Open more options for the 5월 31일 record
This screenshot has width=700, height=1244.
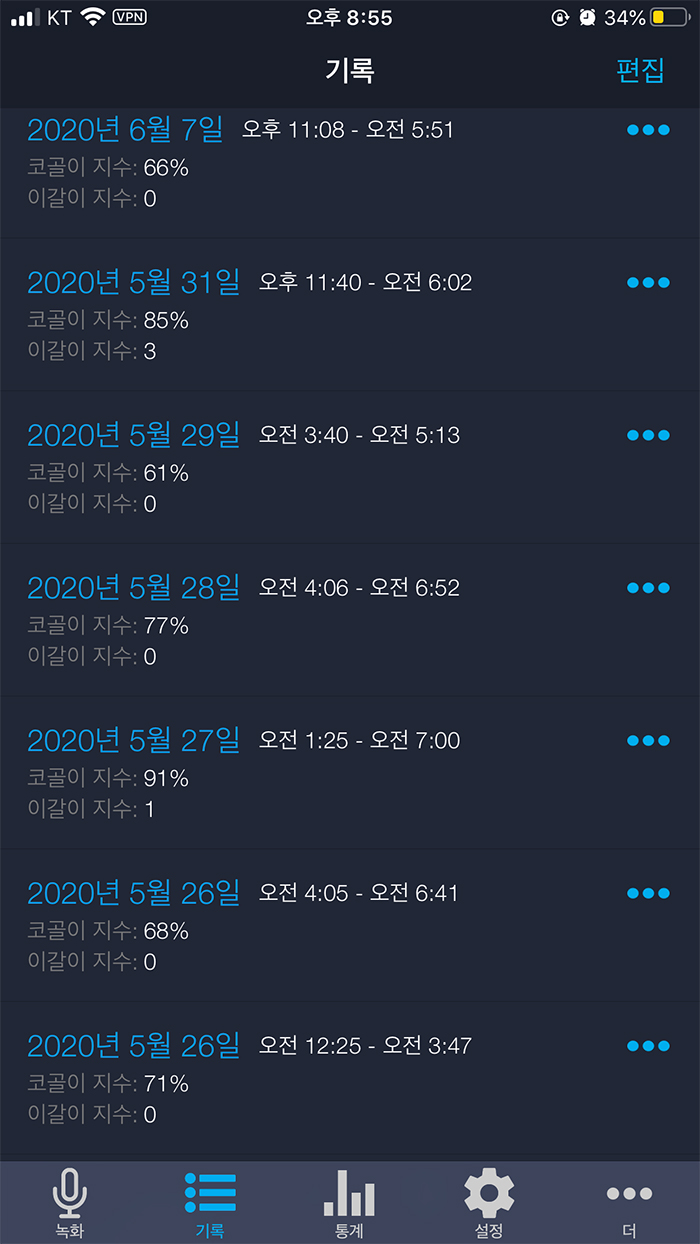click(x=648, y=283)
